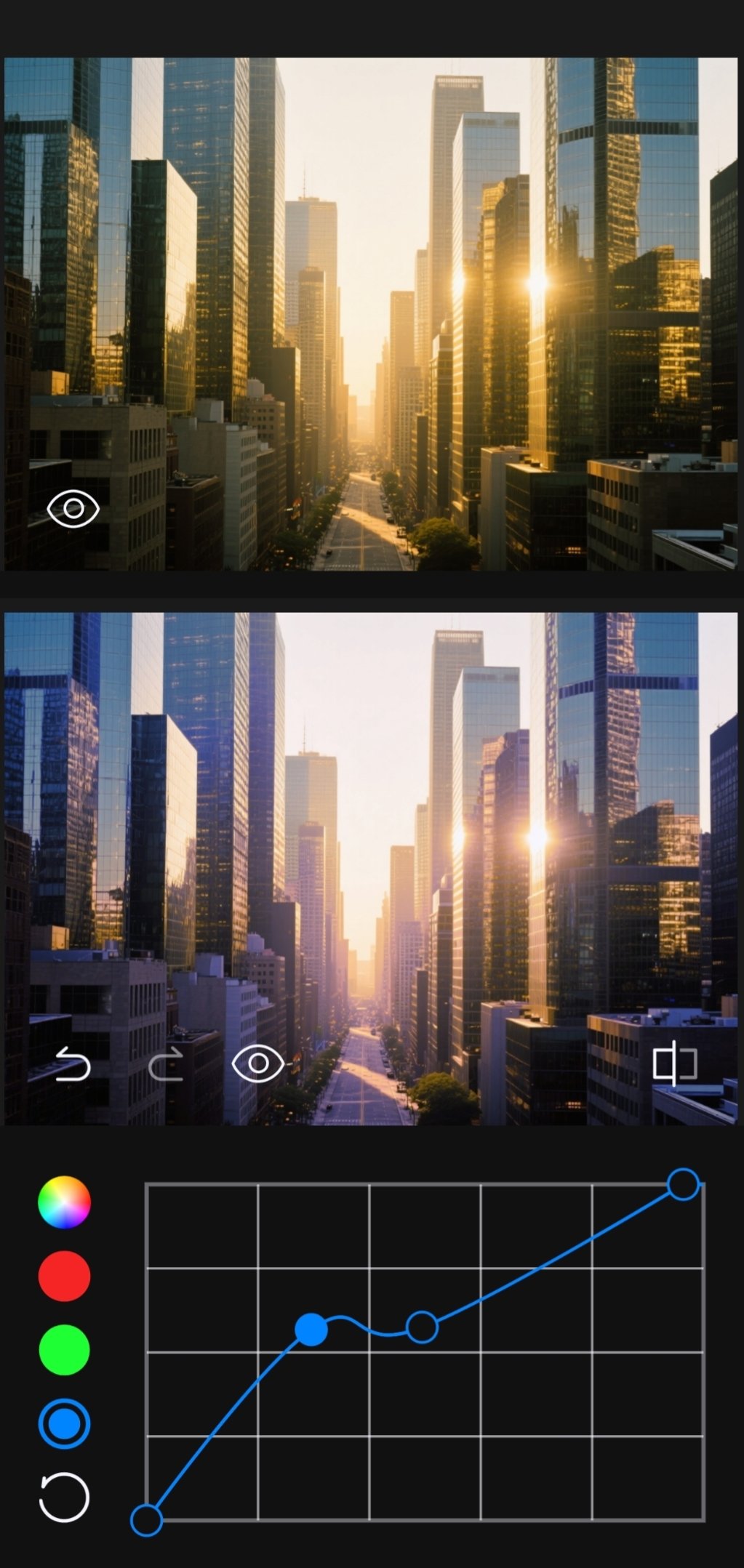Switch to the green curve channel

(x=64, y=1349)
